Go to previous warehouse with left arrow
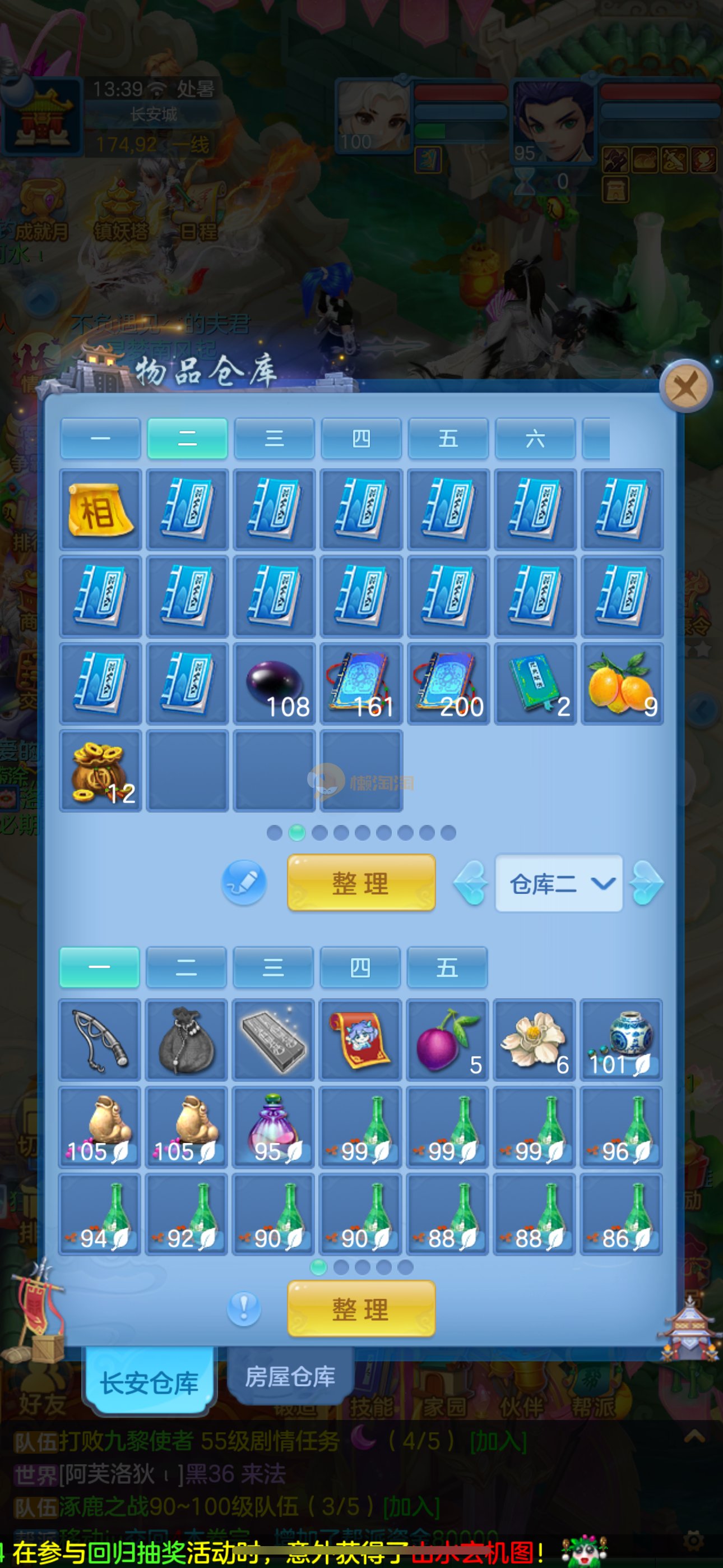This screenshot has height=1568, width=723. tap(471, 883)
